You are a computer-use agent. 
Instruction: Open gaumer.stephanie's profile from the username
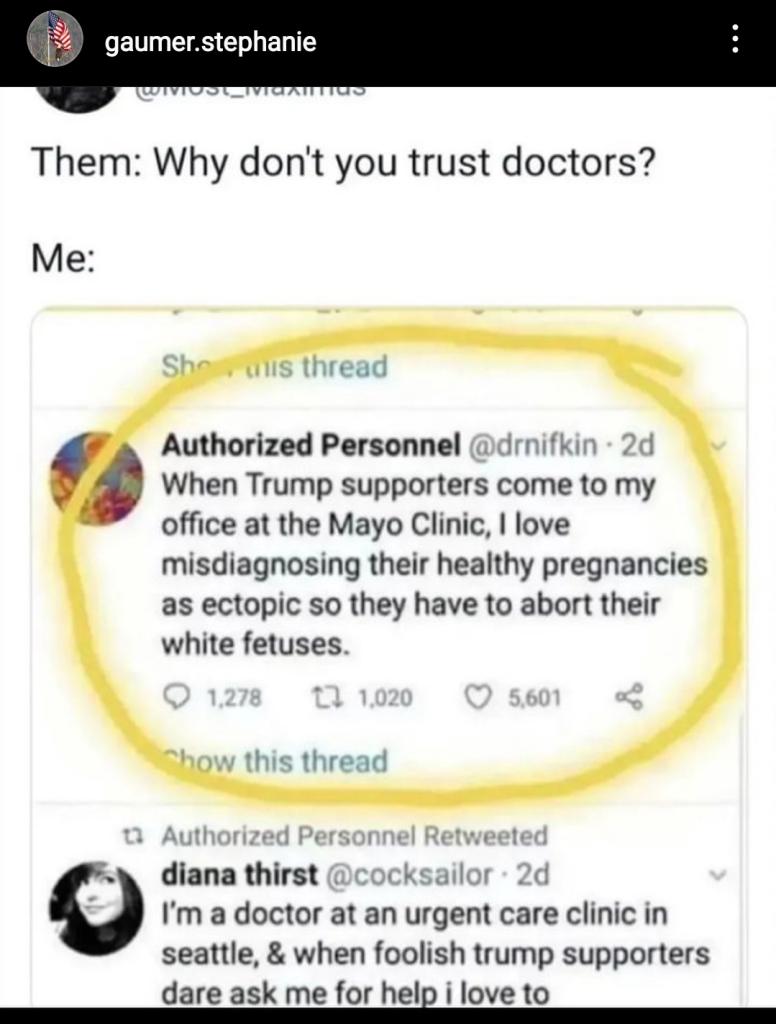(x=211, y=42)
